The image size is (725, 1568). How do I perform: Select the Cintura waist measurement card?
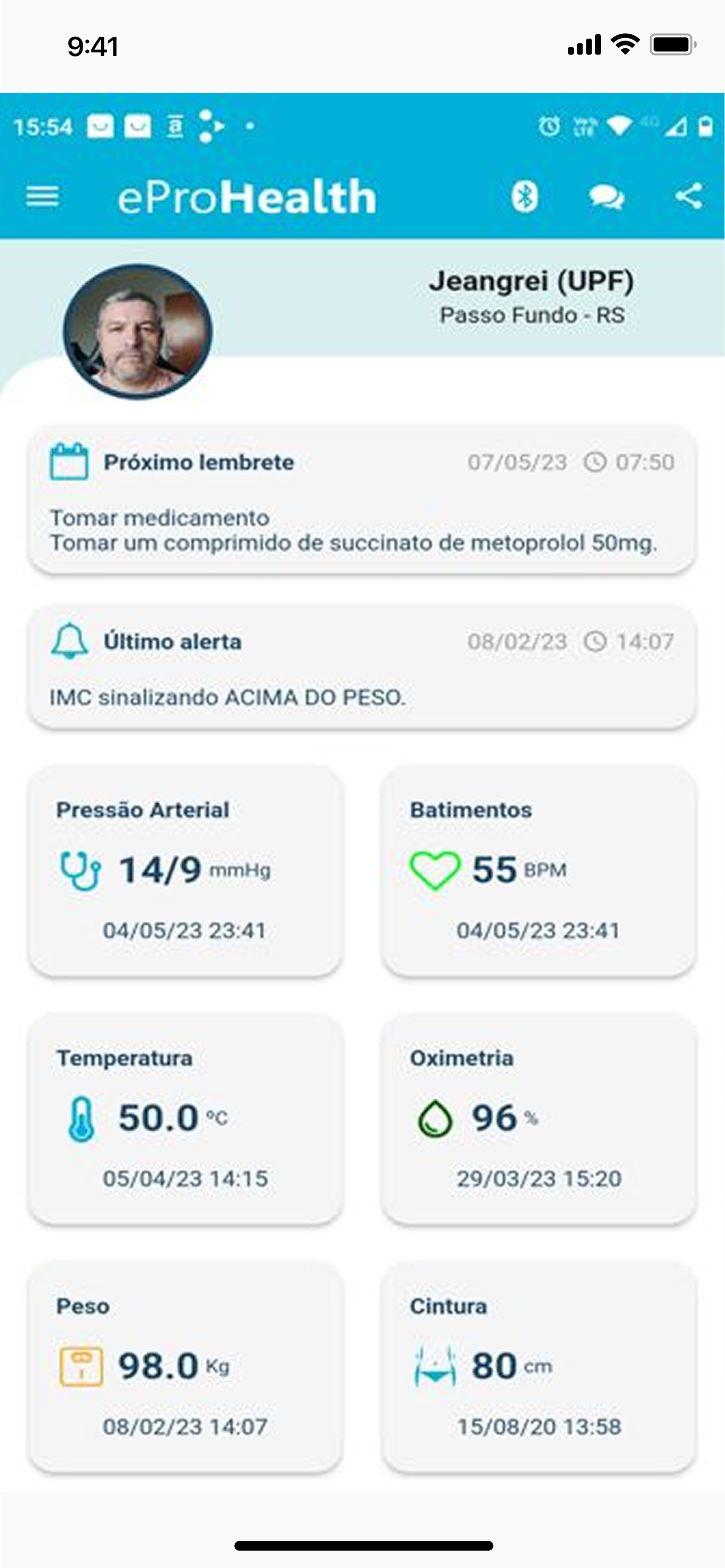539,1367
